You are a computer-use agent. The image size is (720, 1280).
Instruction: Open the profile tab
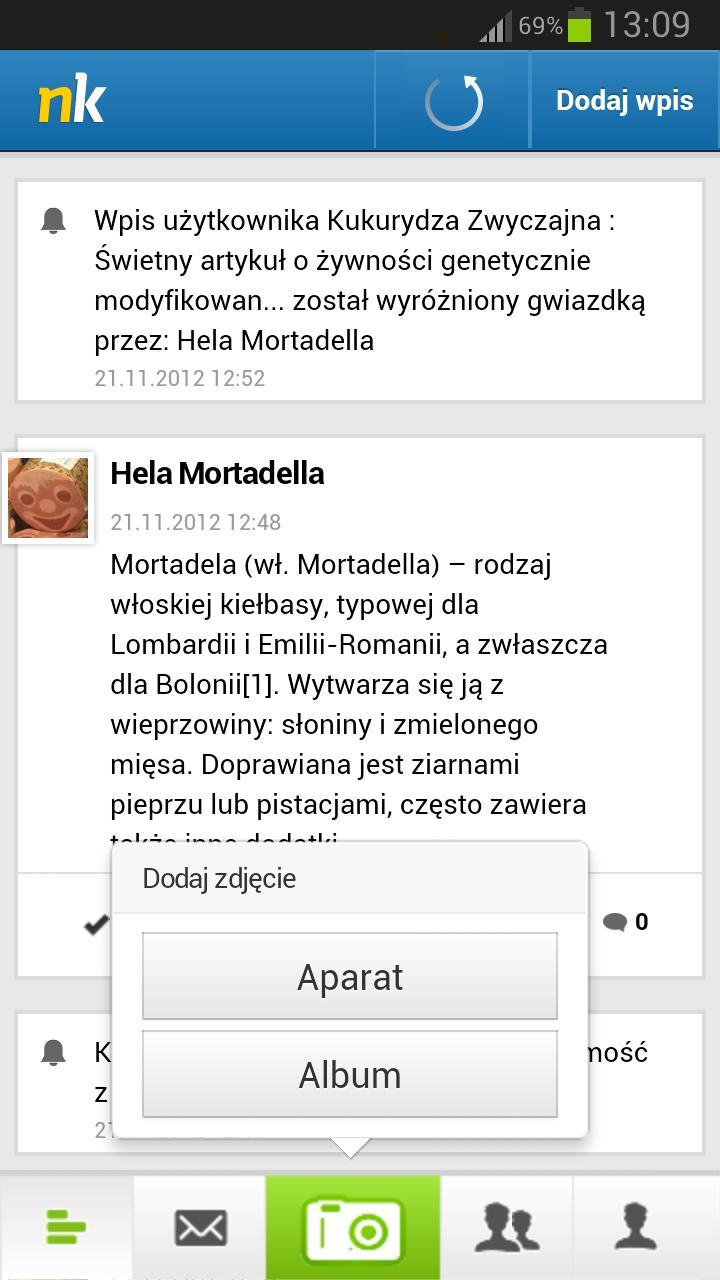pyautogui.click(x=636, y=1227)
